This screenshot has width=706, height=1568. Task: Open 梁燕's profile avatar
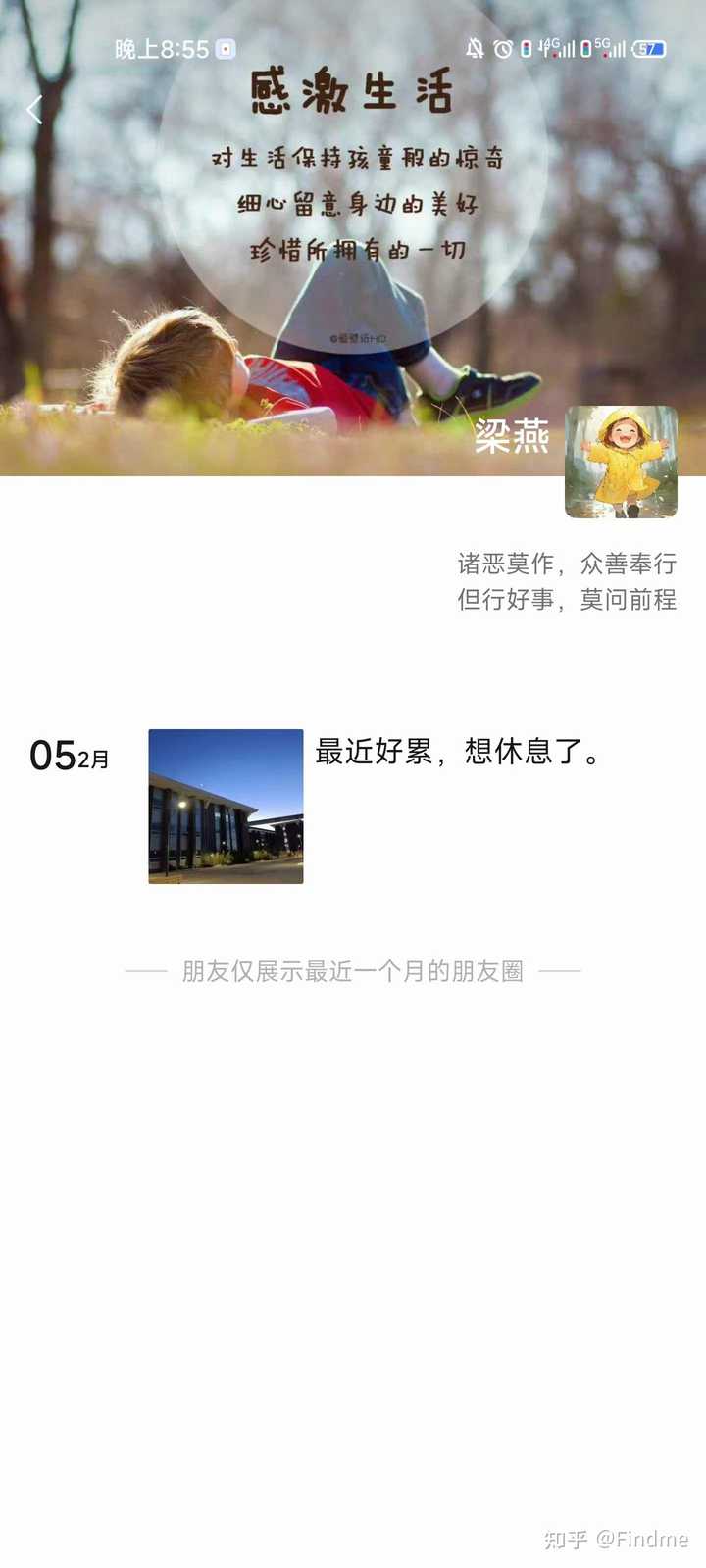pos(621,462)
